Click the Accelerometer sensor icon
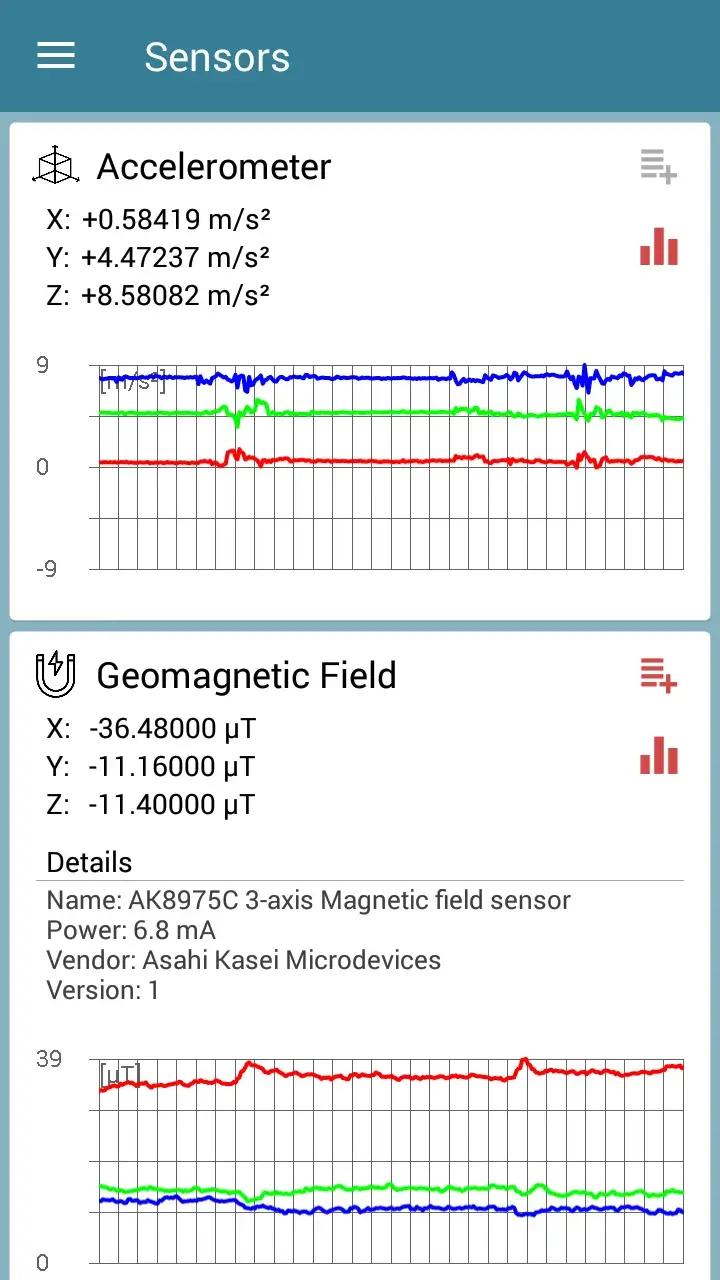 click(55, 166)
